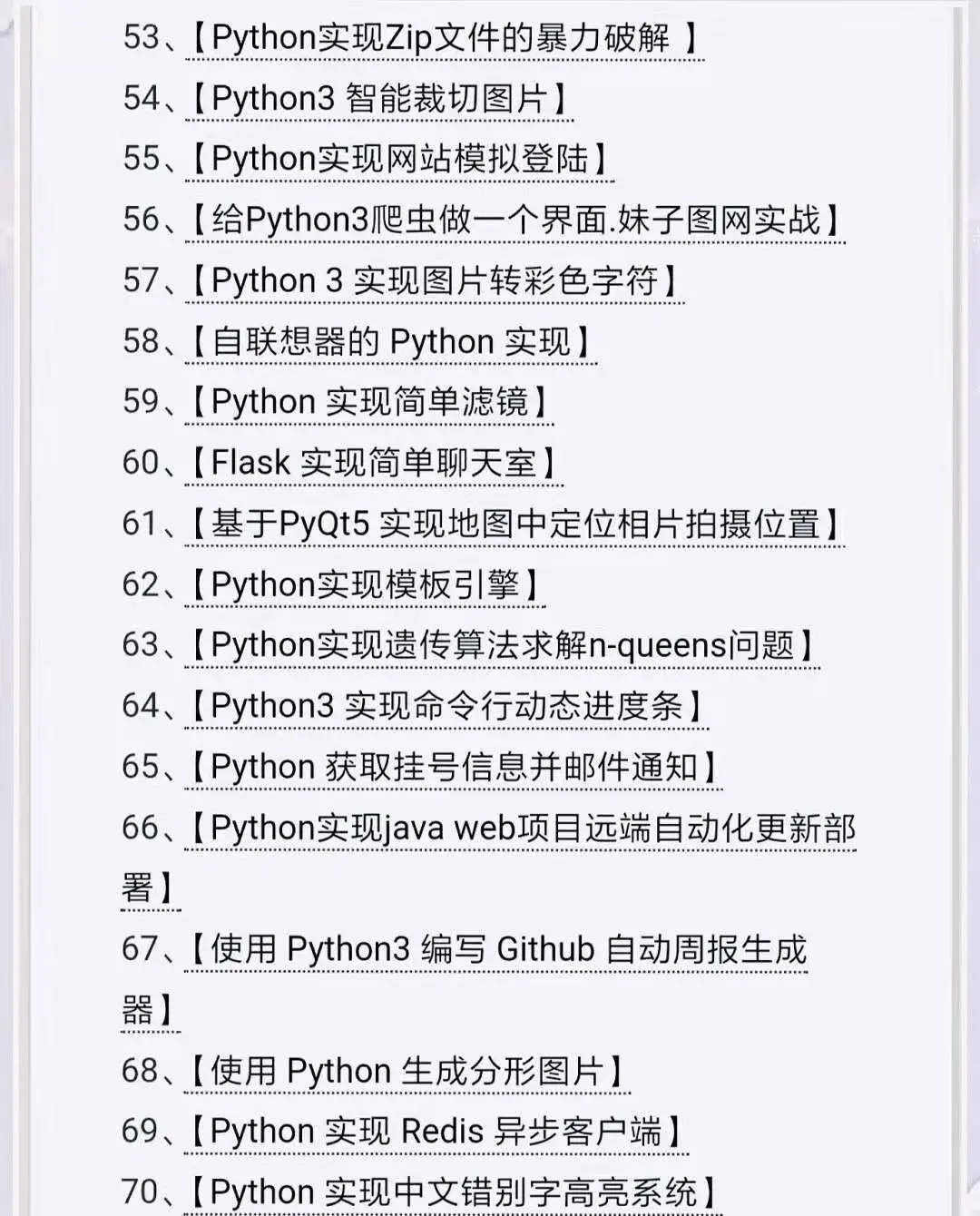Open the n-queens 遗传算法 link
Screen dimensions: 980x1216
click(x=502, y=645)
